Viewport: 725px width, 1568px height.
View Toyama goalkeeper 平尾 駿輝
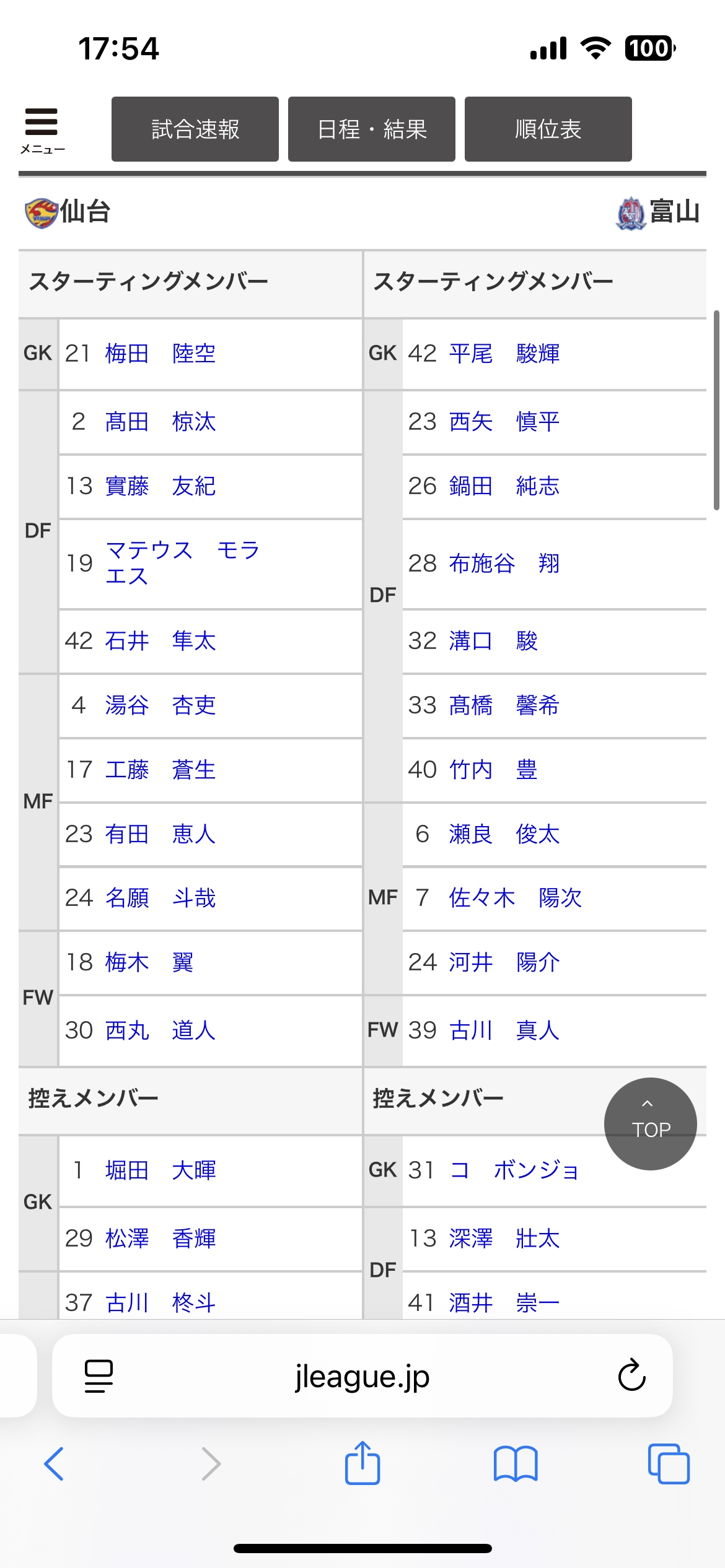(x=504, y=354)
